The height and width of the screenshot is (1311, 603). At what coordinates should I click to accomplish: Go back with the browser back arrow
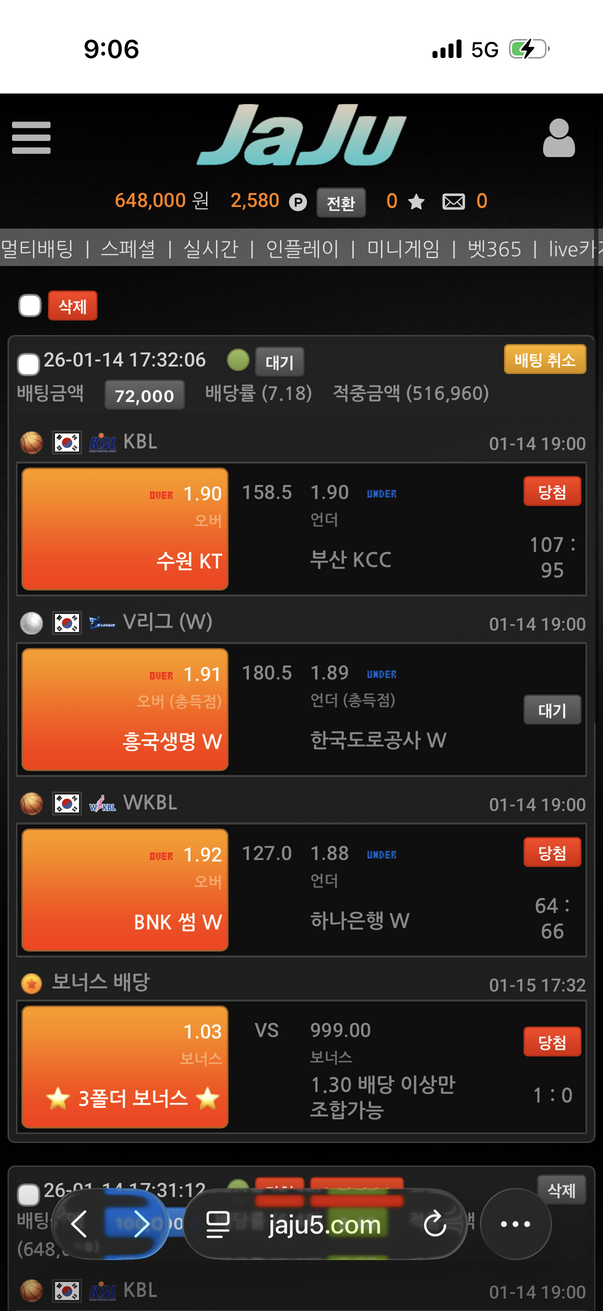point(81,1224)
